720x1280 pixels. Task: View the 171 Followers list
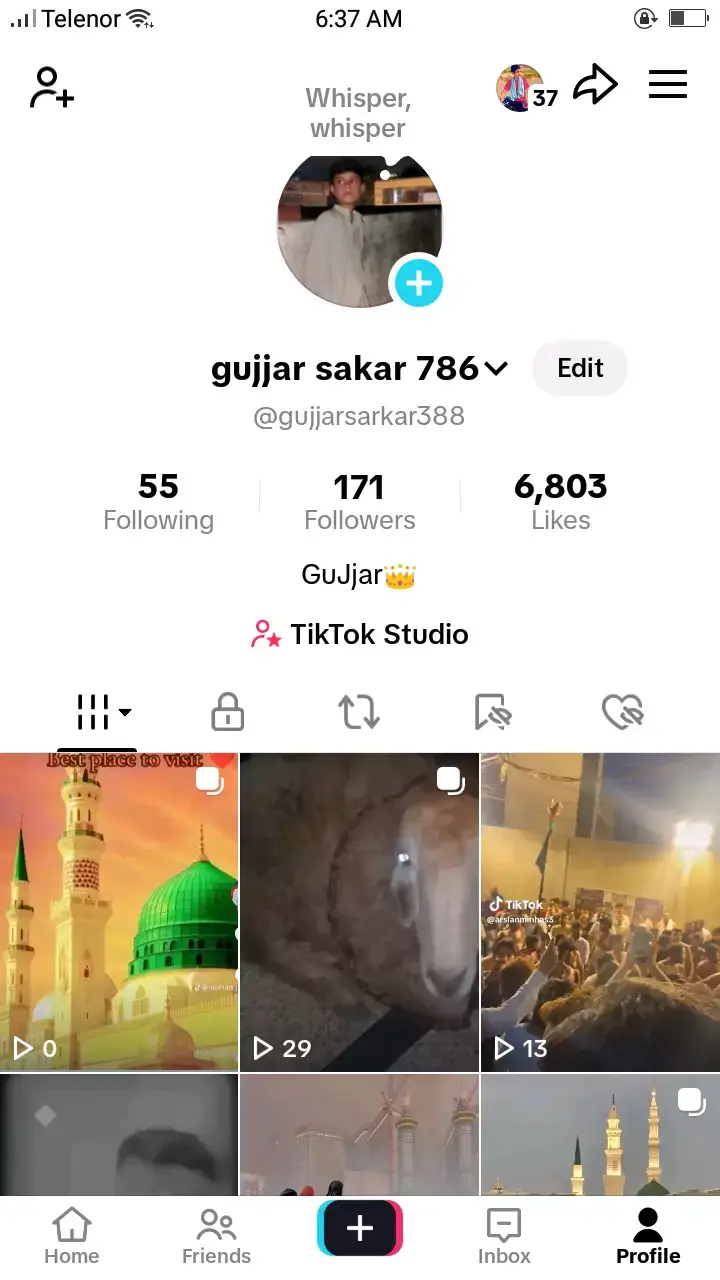click(x=359, y=502)
